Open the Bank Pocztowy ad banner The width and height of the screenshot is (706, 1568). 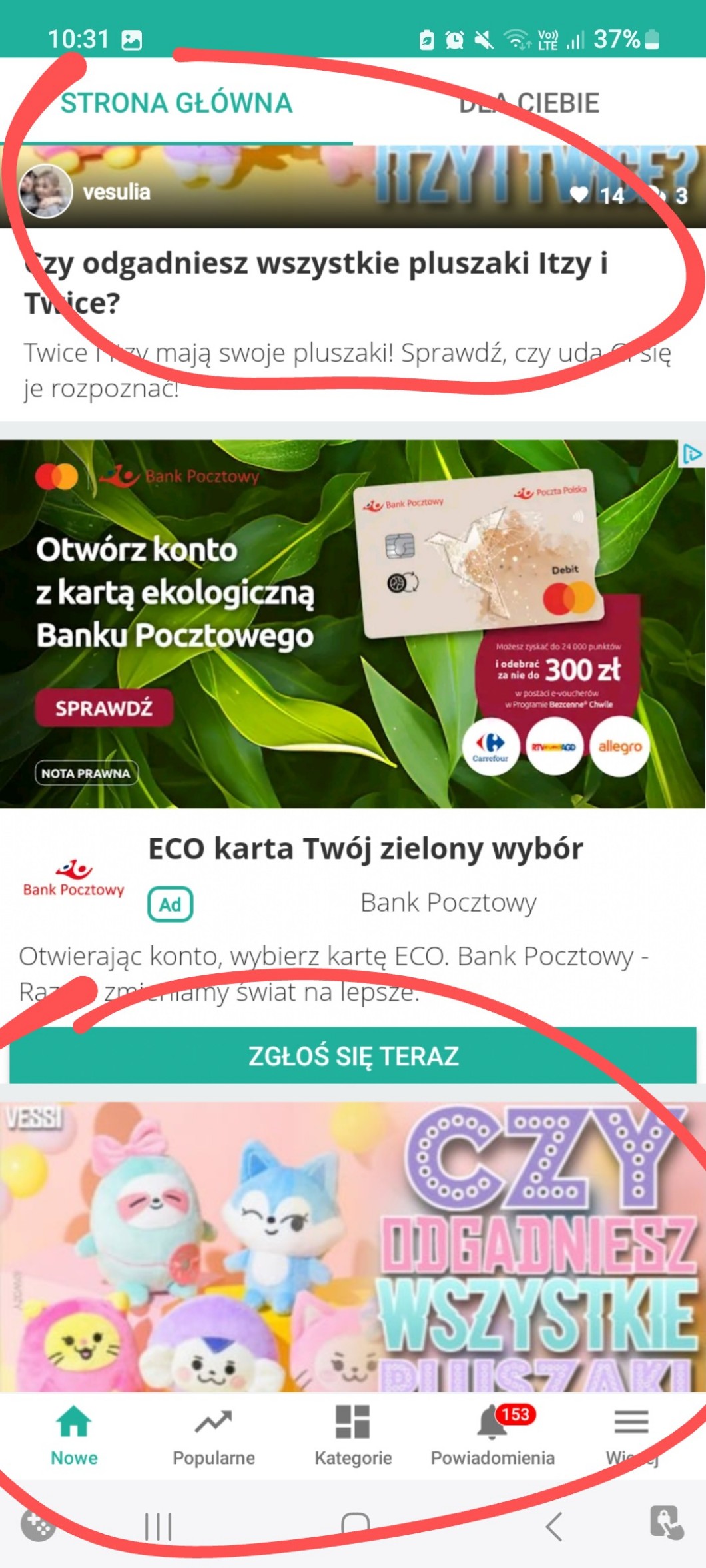pyautogui.click(x=353, y=624)
